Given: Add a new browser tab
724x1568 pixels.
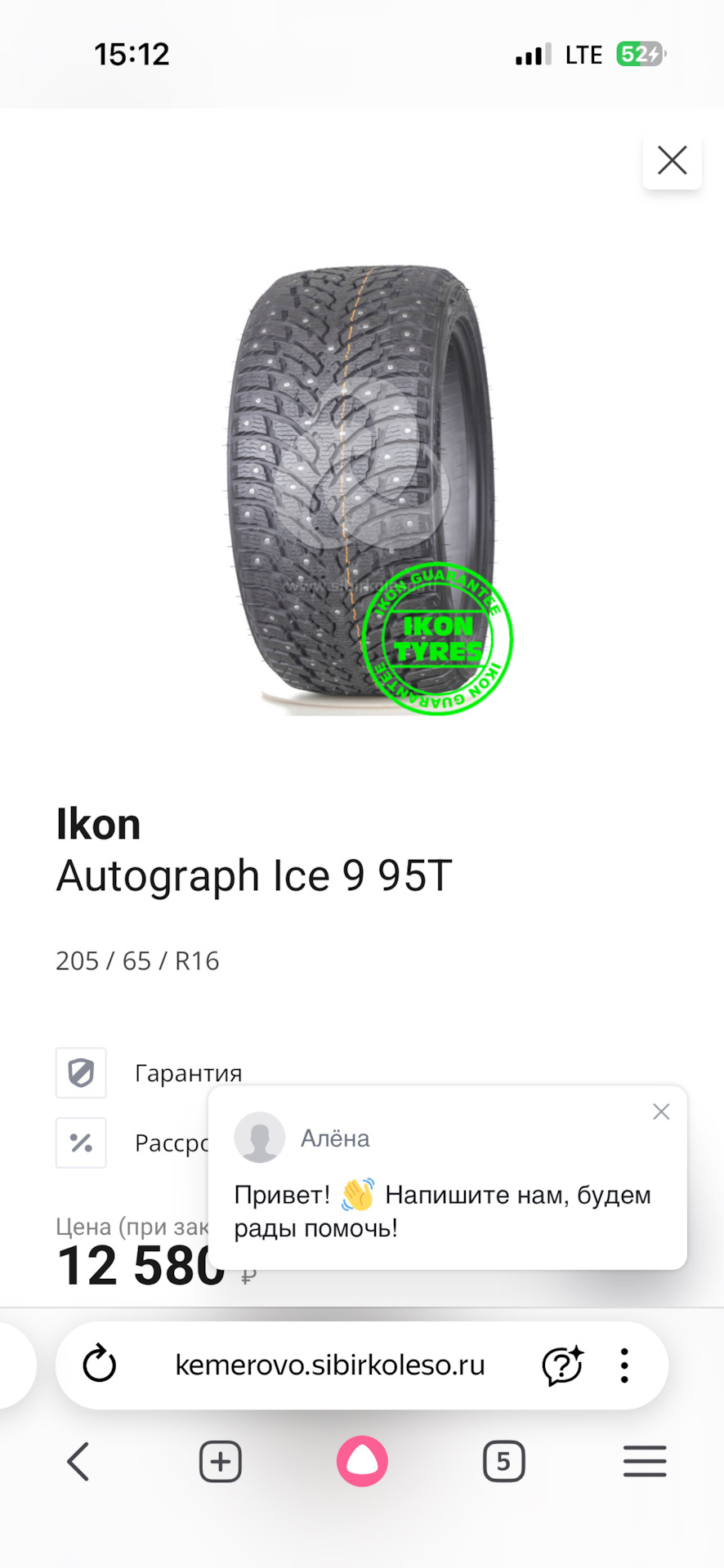Looking at the screenshot, I should tap(221, 1461).
